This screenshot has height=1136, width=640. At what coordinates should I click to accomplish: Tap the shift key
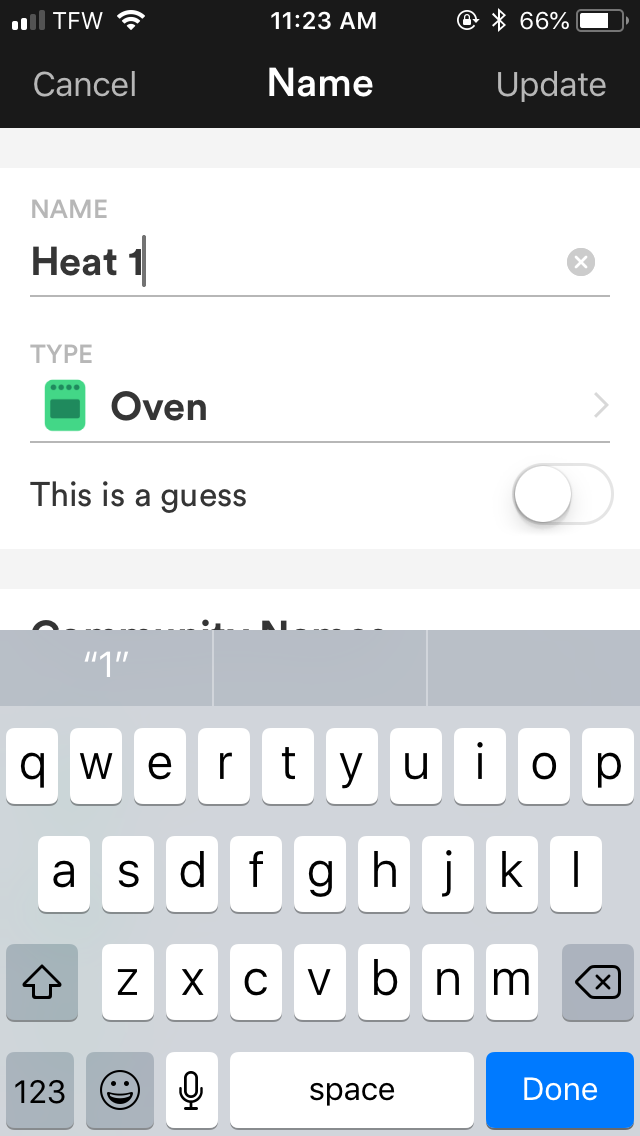point(42,982)
